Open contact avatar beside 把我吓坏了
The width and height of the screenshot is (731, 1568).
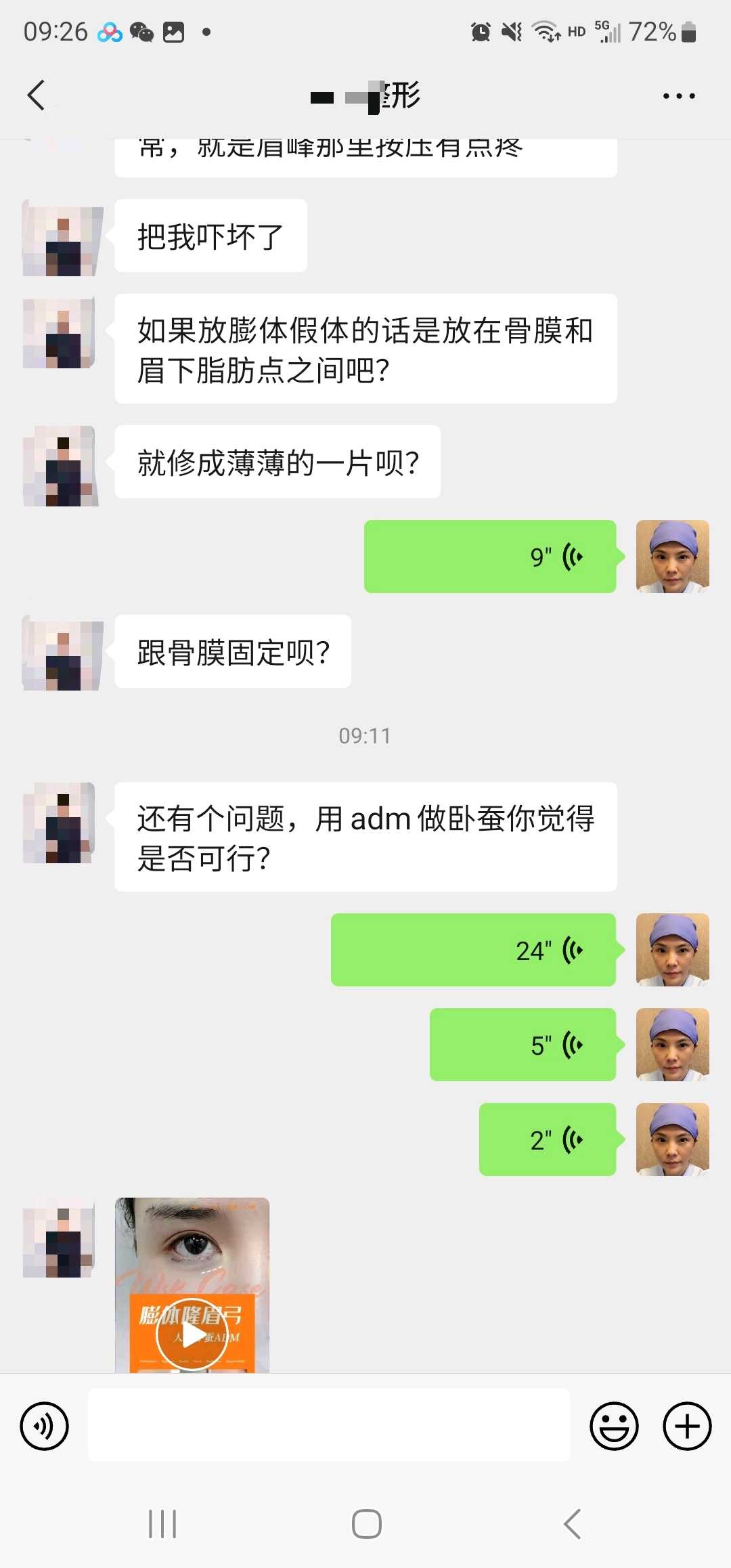(61, 238)
